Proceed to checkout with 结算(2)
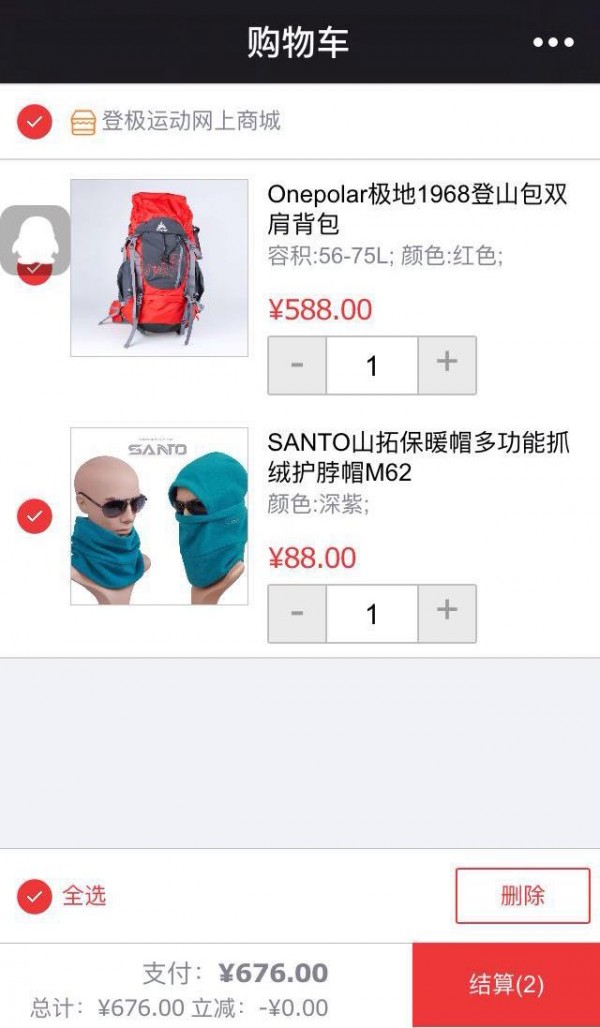 (506, 984)
